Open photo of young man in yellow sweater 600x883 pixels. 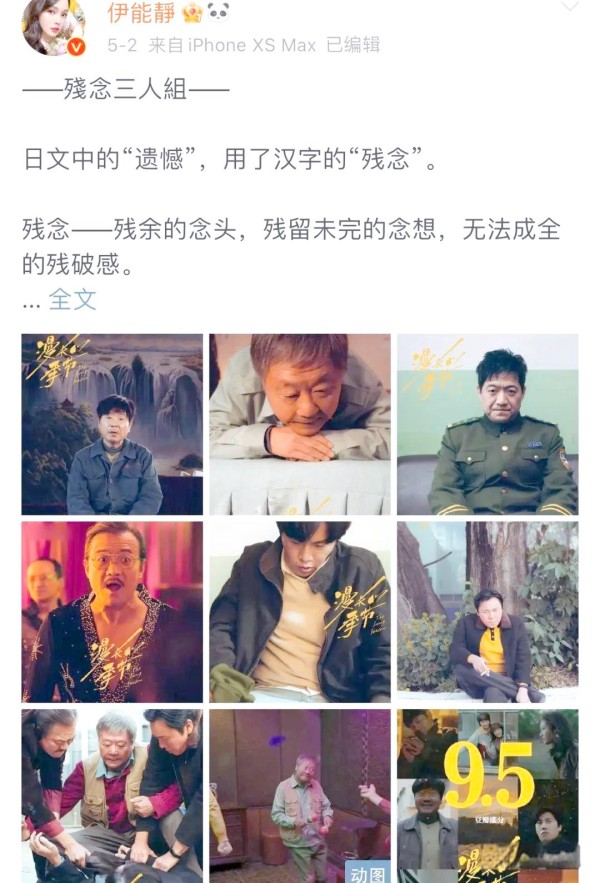[299, 611]
